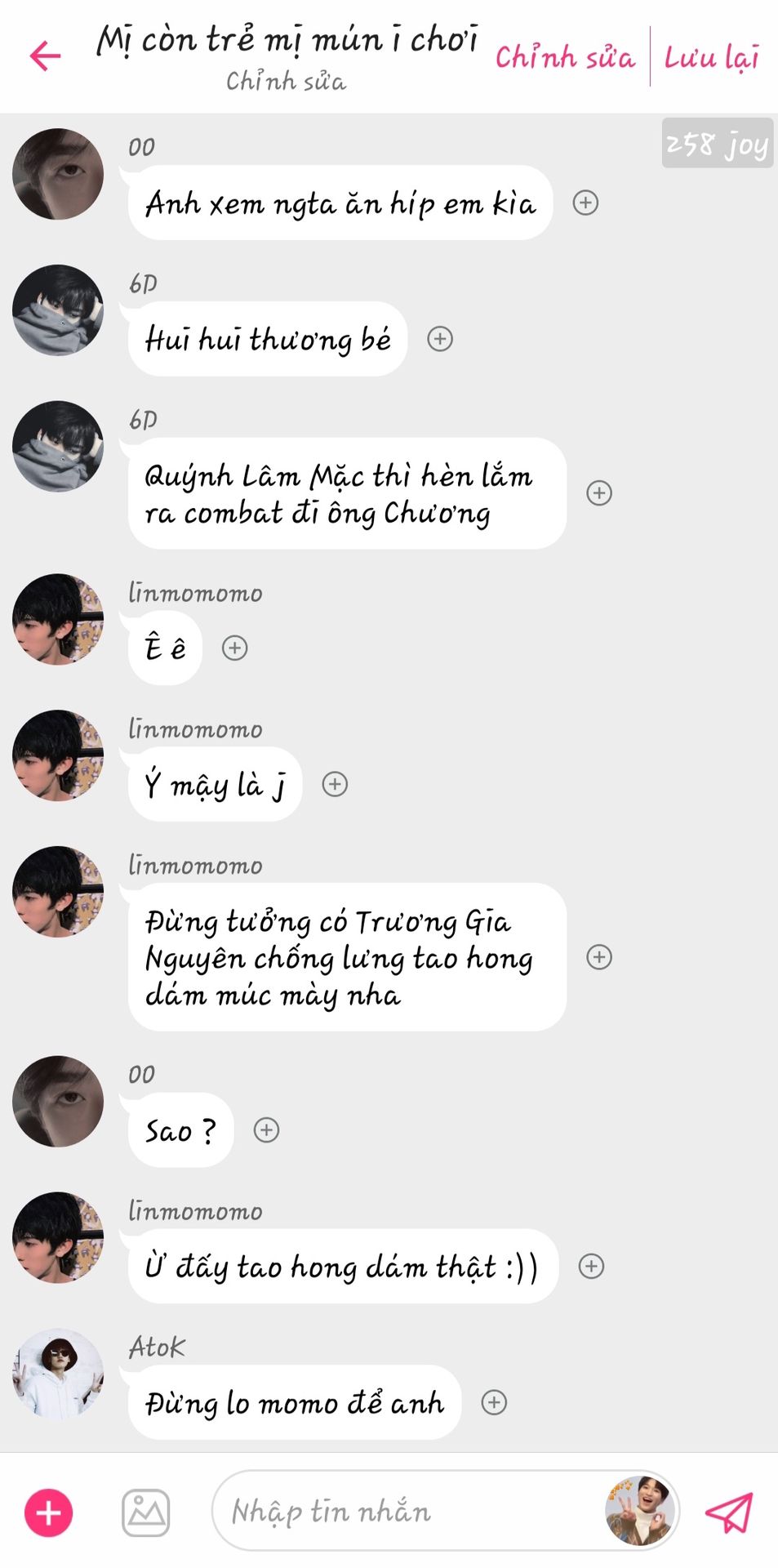Edit the chat title via gray Chỉnh sửa
The image size is (778, 1568).
[x=286, y=81]
